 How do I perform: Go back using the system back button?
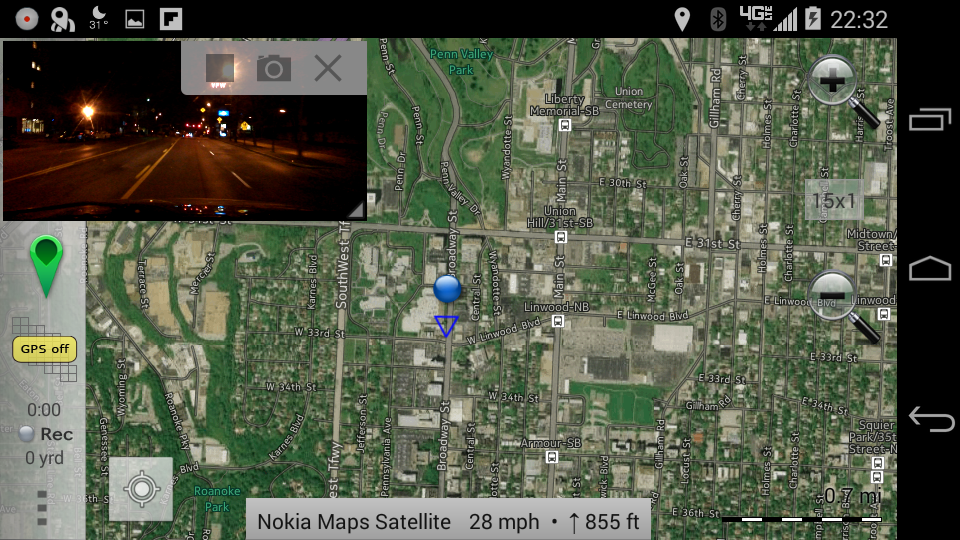[x=930, y=419]
